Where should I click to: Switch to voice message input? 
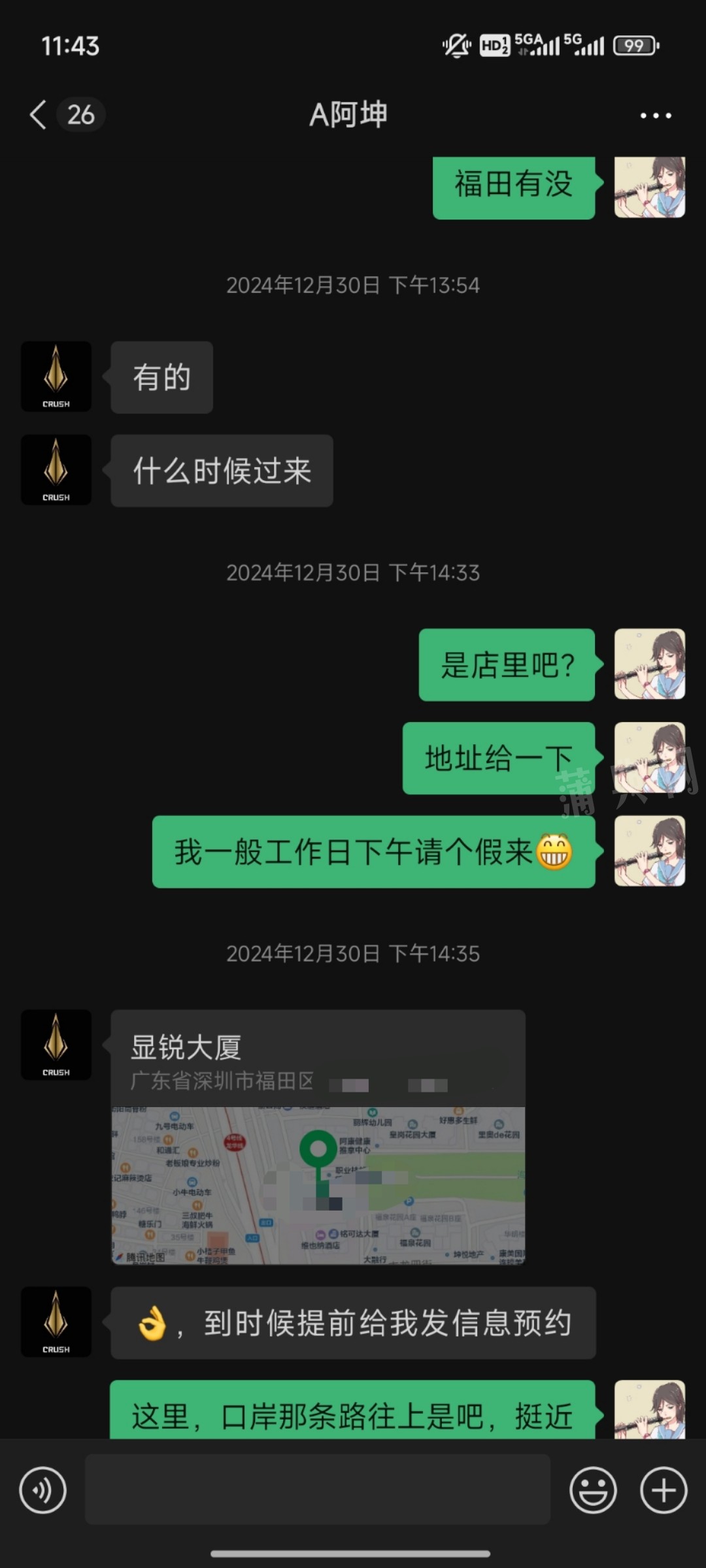tap(43, 1490)
